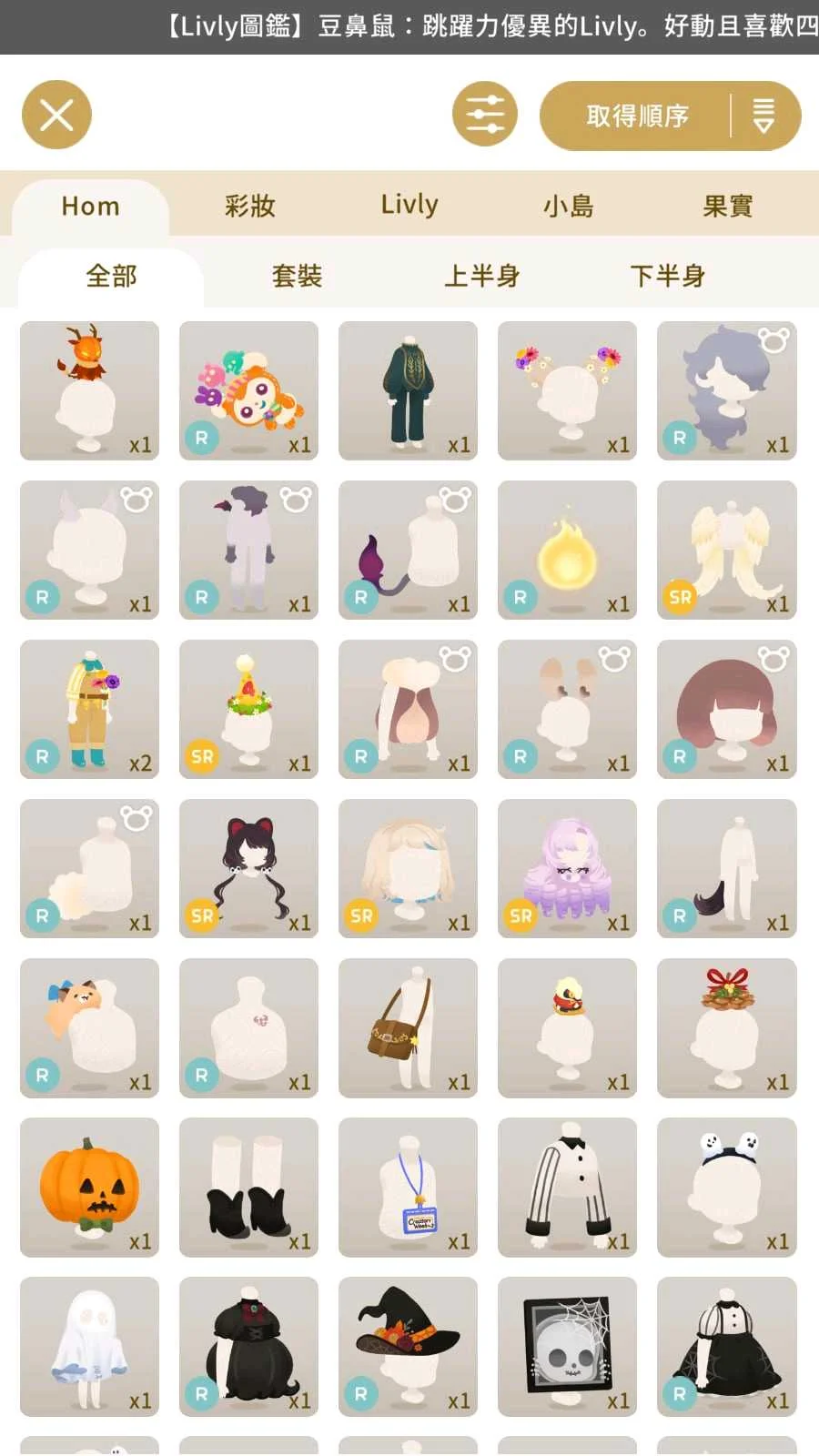Switch to the 果實 tab

727,206
